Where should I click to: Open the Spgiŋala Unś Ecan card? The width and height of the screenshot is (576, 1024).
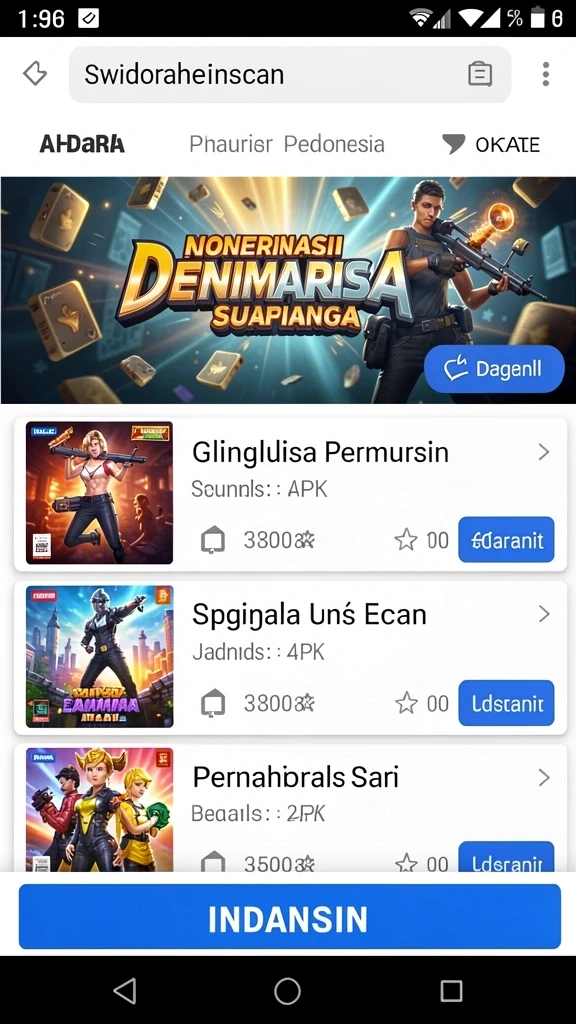pos(290,658)
